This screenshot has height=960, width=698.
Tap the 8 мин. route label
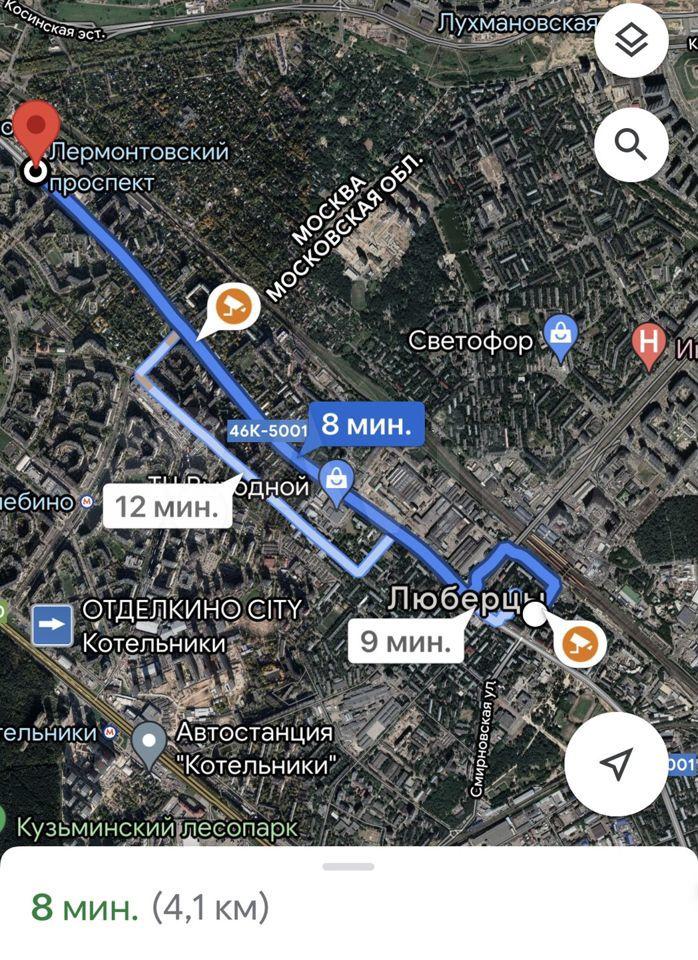point(366,424)
